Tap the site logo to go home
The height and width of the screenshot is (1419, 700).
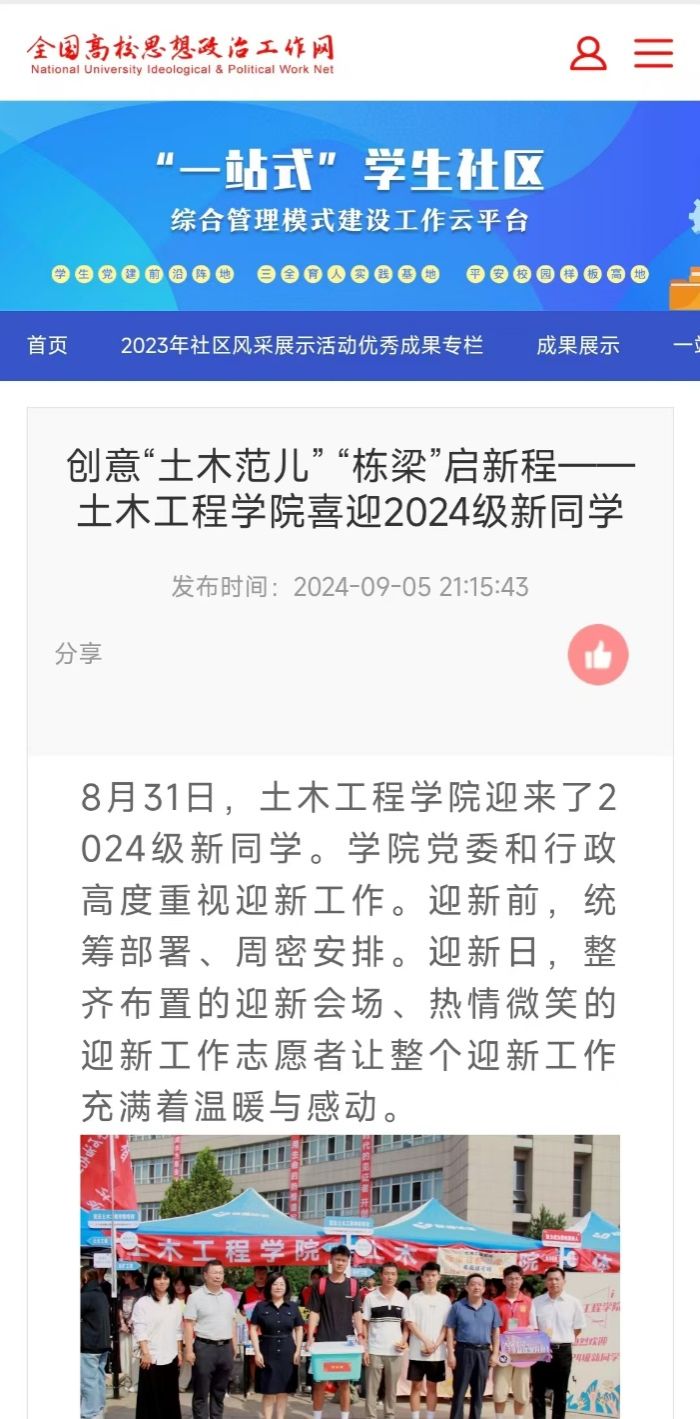coord(181,54)
